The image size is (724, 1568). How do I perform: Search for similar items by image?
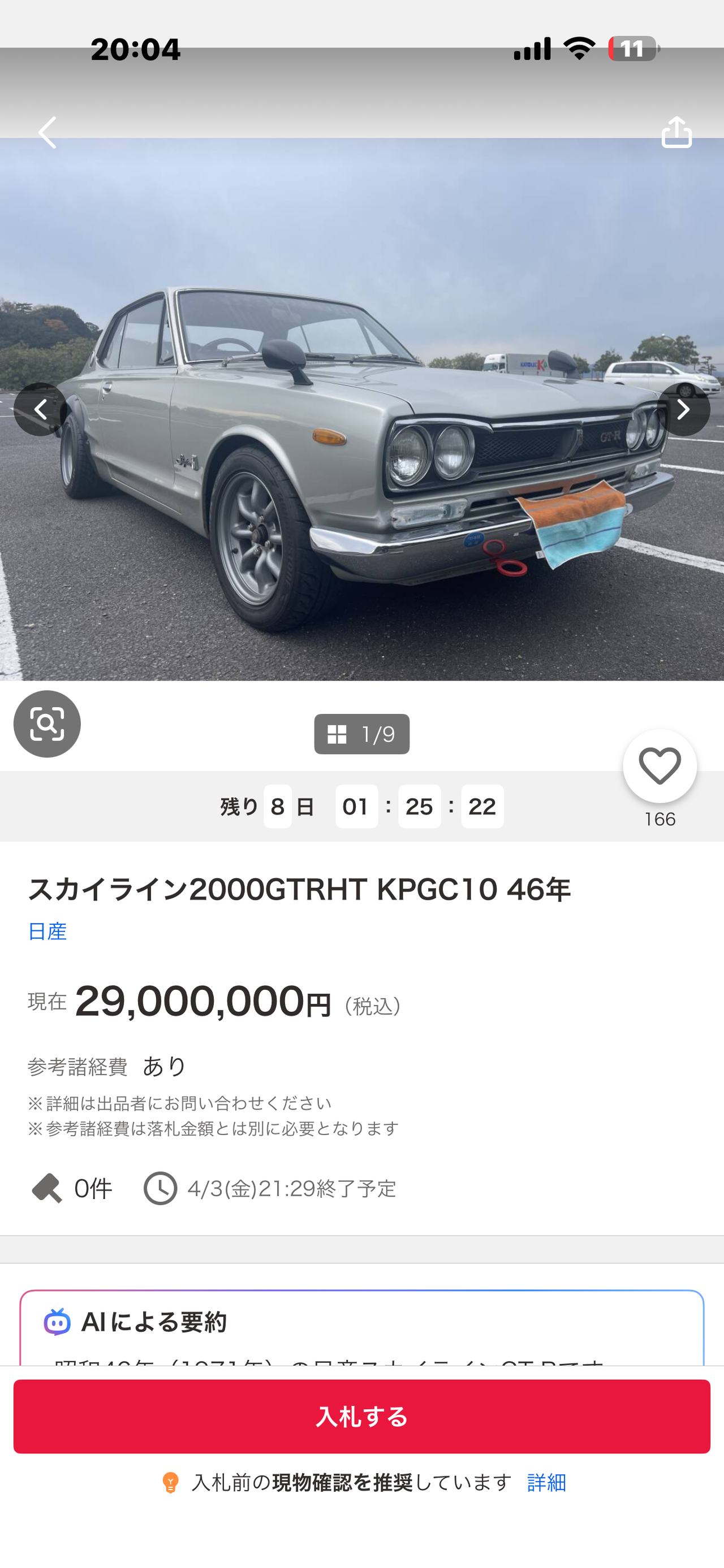coord(47,724)
